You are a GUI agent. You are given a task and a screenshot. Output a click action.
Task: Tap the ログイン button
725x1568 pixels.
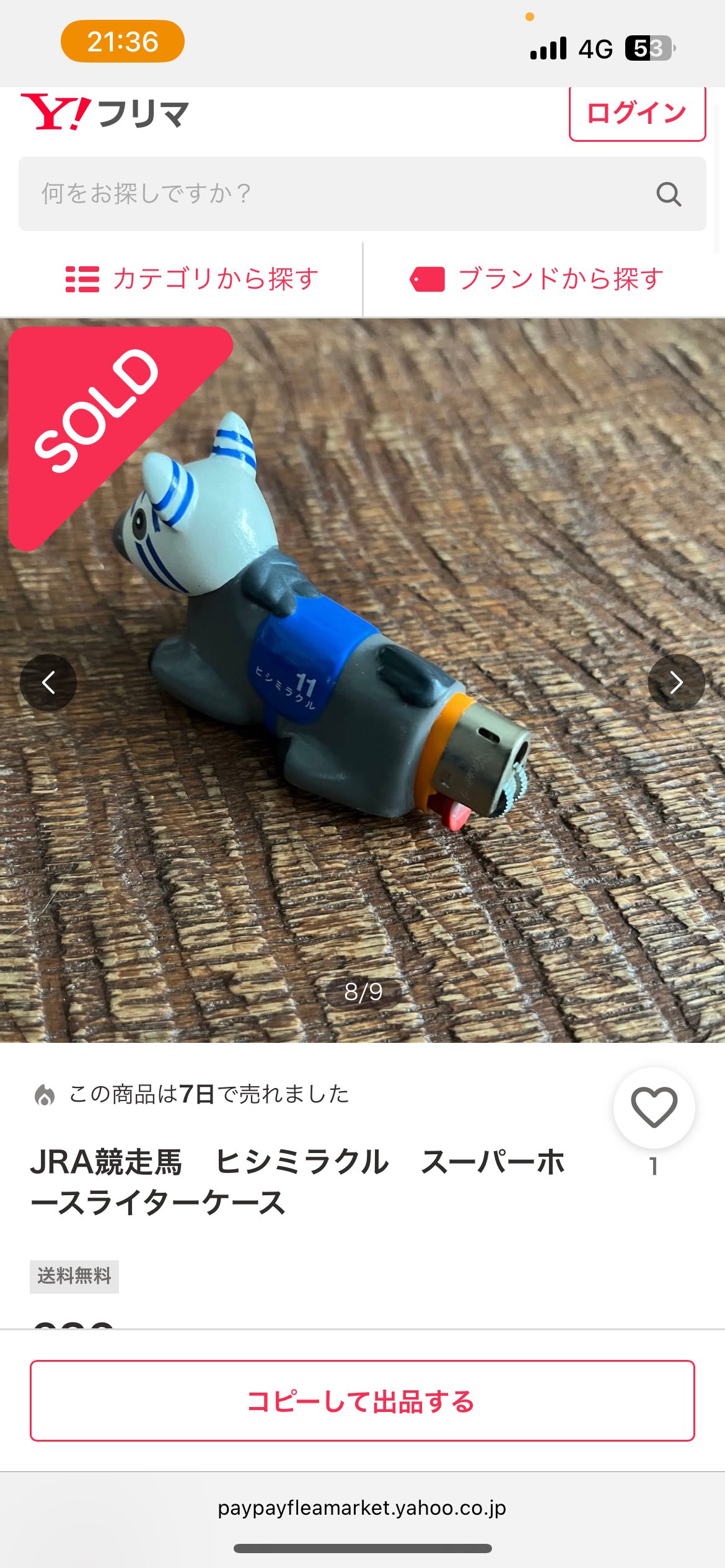[637, 114]
